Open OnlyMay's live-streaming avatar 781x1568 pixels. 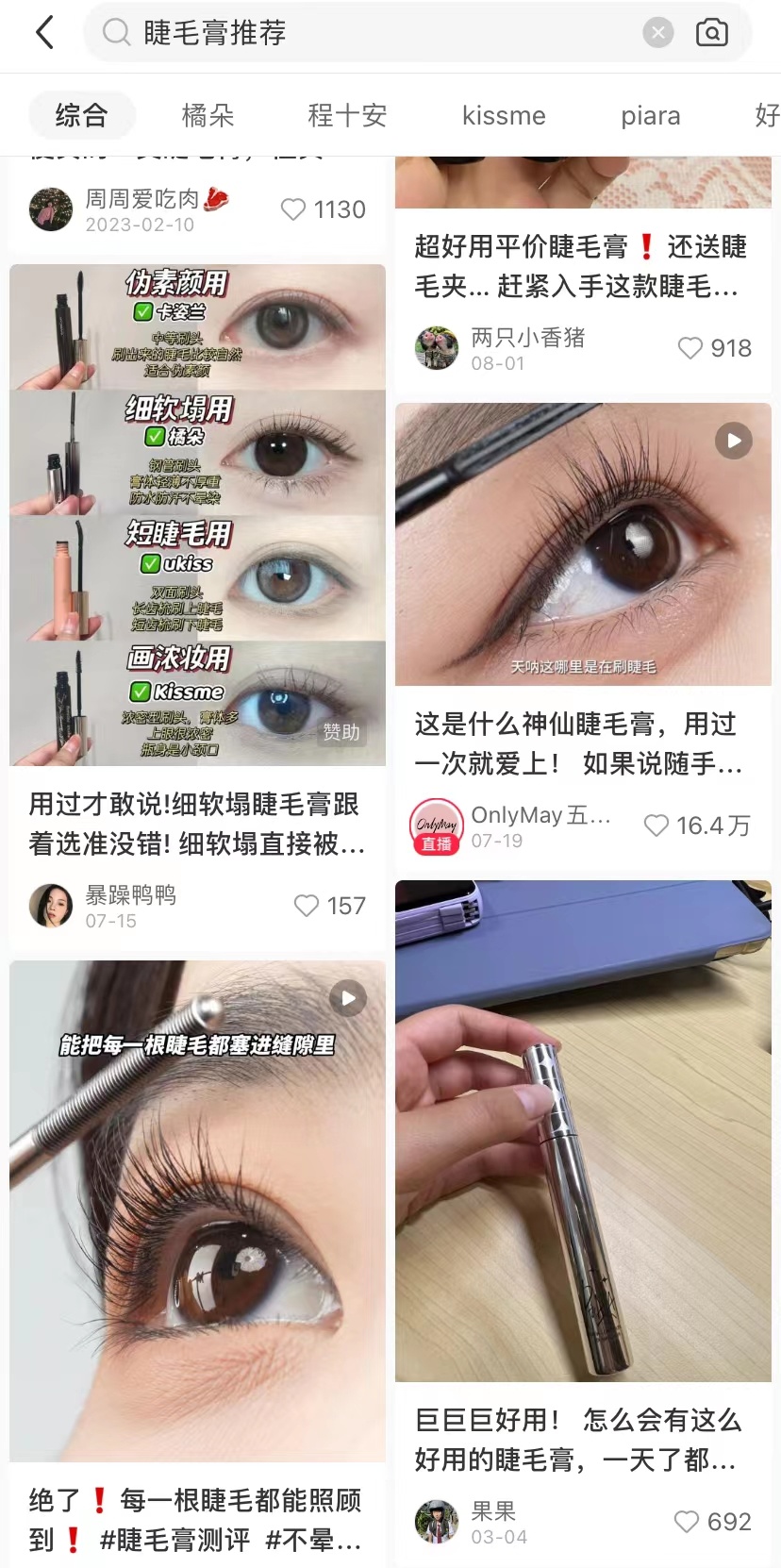coord(437,826)
